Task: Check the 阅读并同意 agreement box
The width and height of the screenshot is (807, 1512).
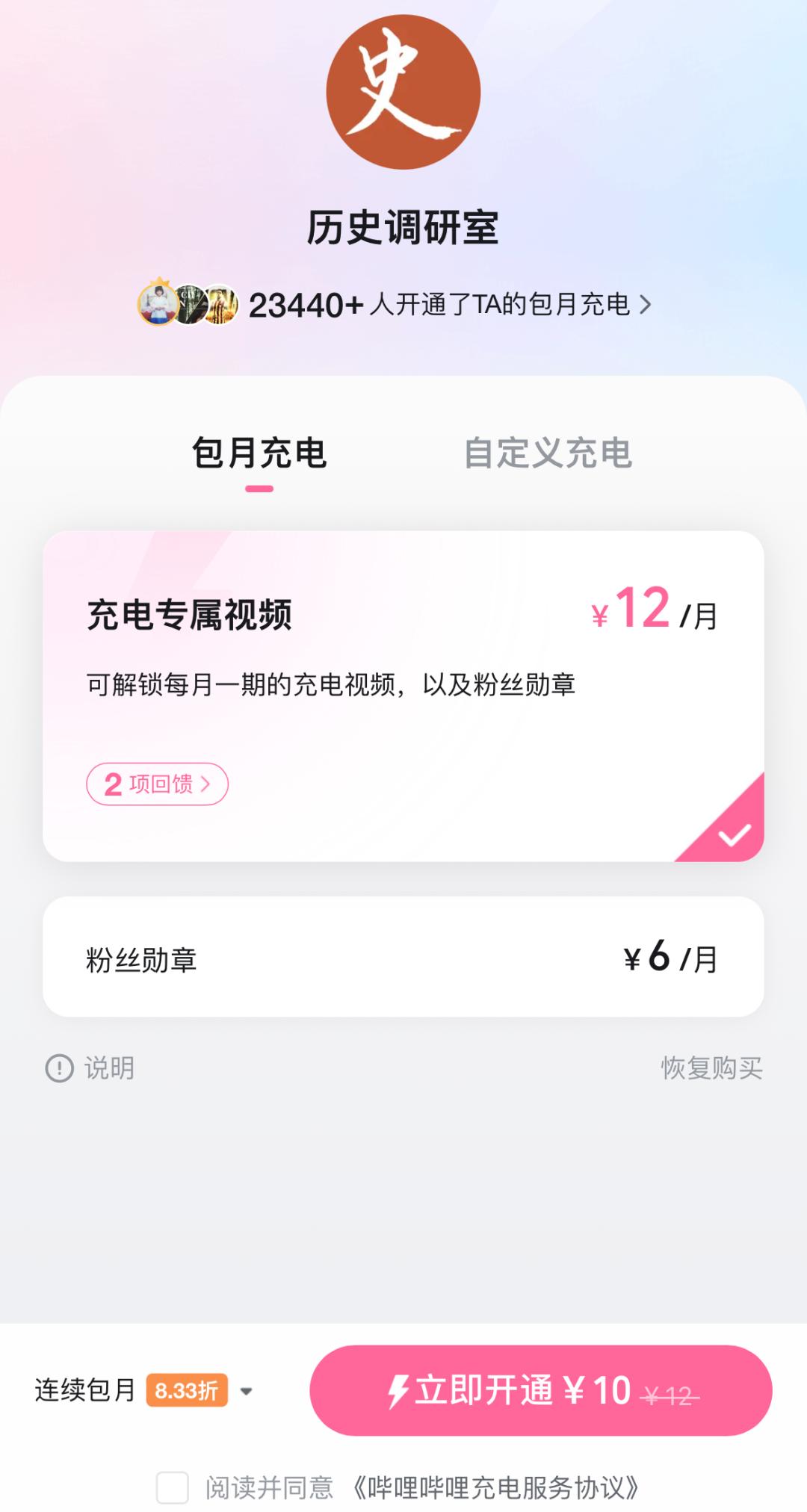Action: pos(173,1487)
